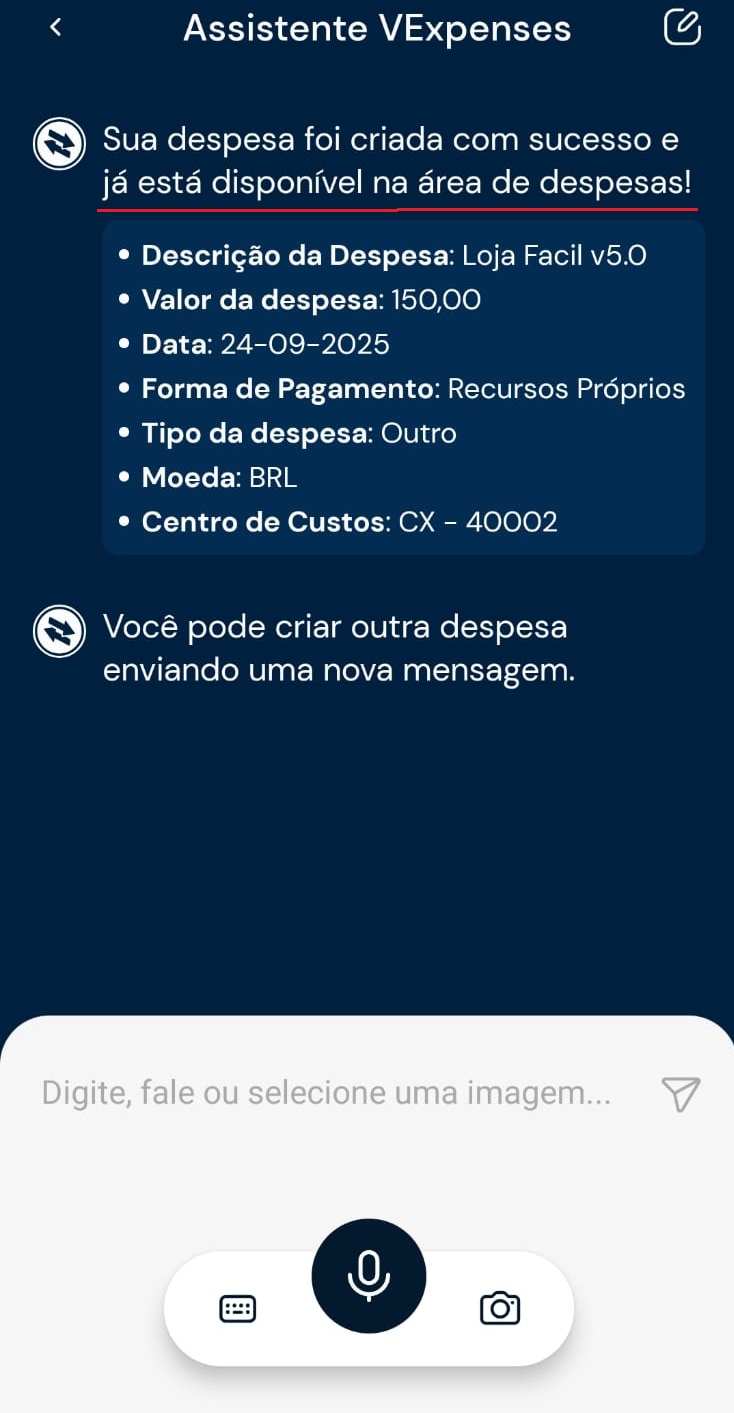Open the camera to attach an image
Screen dimensions: 734x1413
click(x=500, y=1308)
